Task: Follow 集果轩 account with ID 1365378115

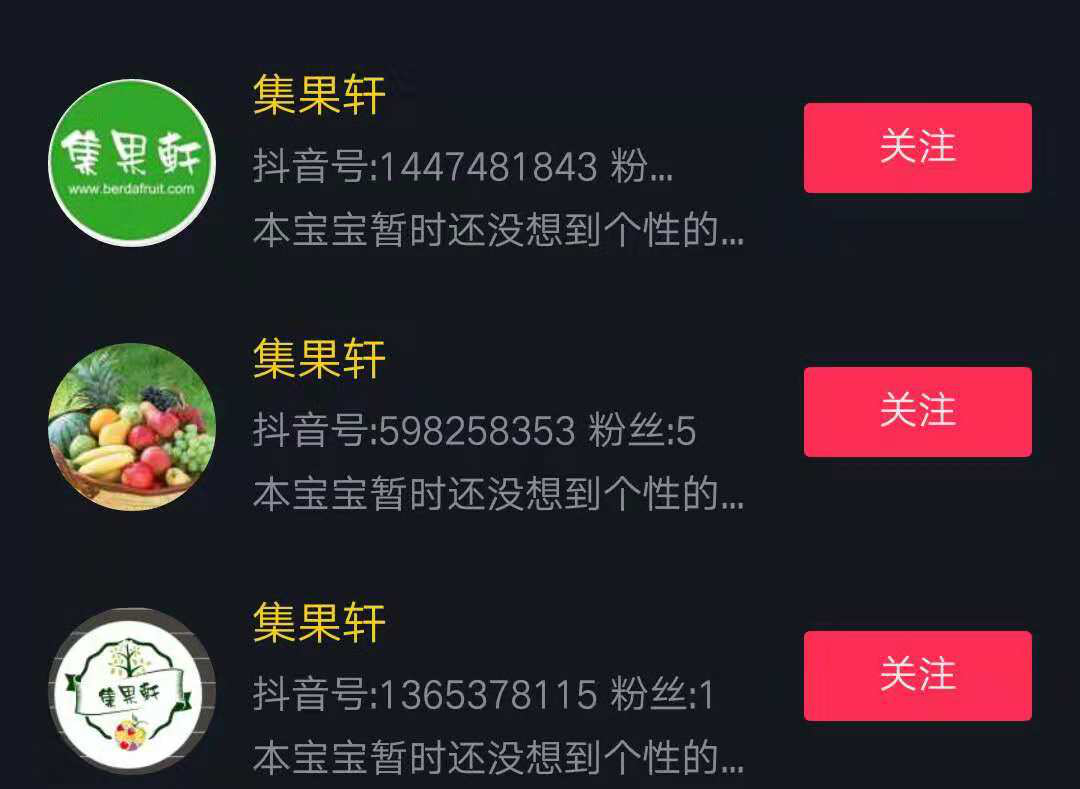Action: click(917, 676)
